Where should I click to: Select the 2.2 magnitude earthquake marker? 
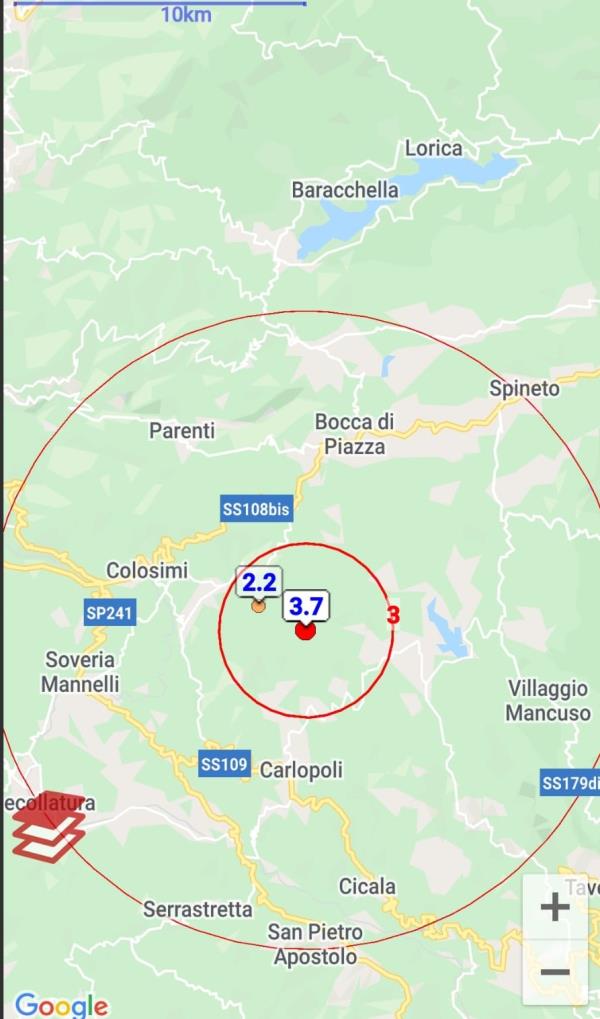[x=258, y=606]
